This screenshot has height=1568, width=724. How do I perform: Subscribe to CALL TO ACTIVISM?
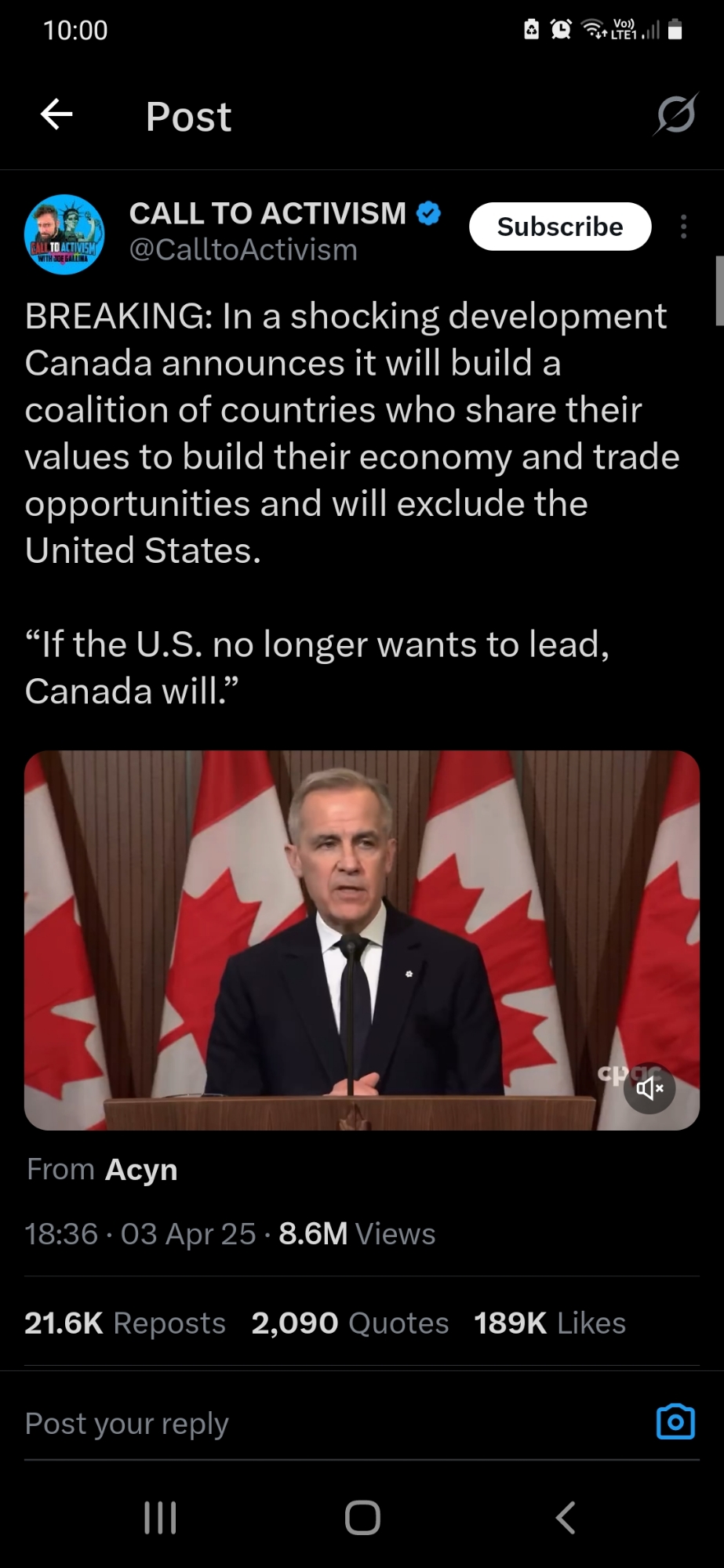(x=559, y=227)
